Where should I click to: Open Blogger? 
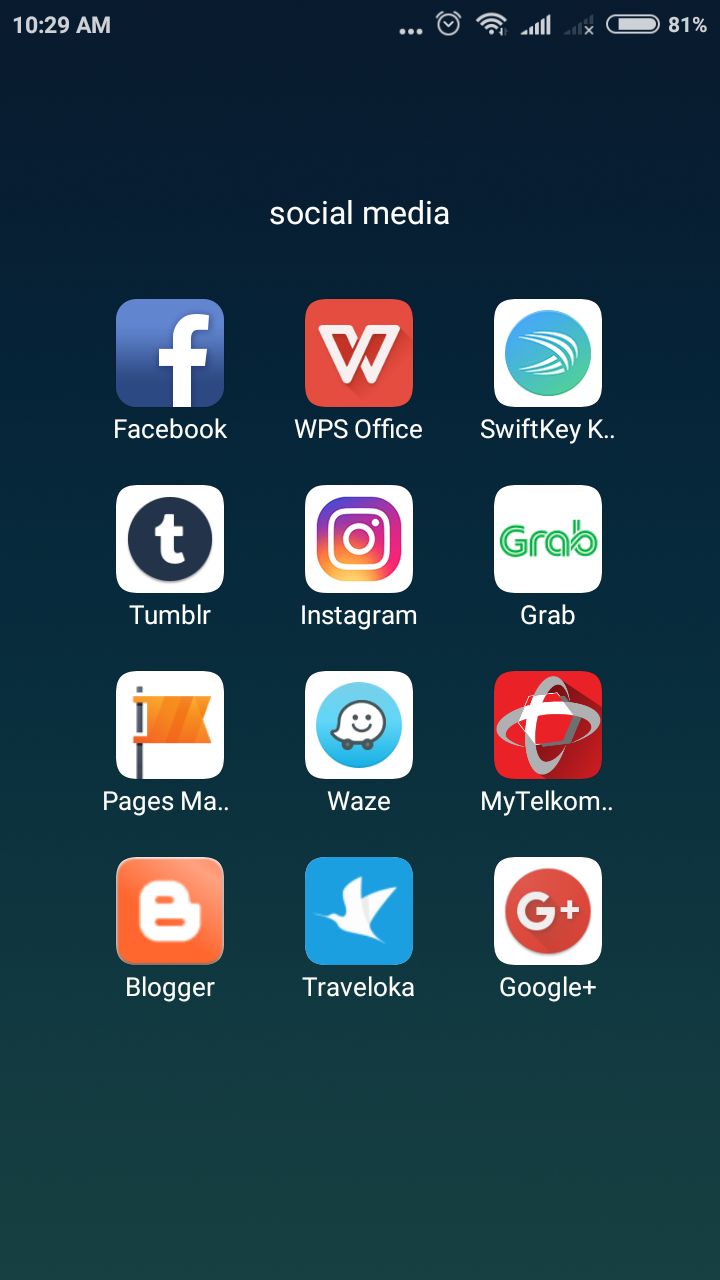(170, 911)
